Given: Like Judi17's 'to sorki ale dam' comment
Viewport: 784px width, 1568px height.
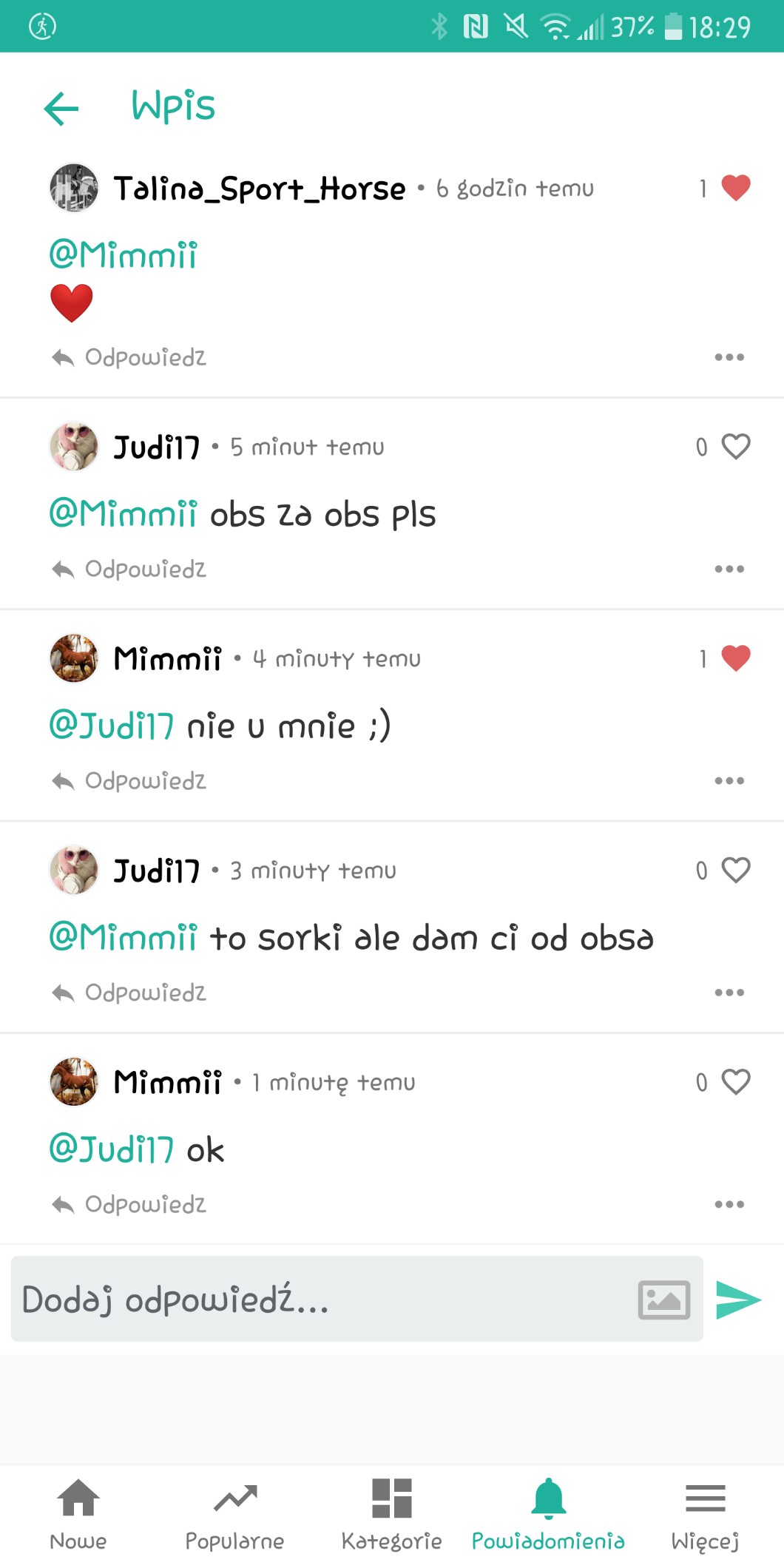Looking at the screenshot, I should click(x=735, y=871).
